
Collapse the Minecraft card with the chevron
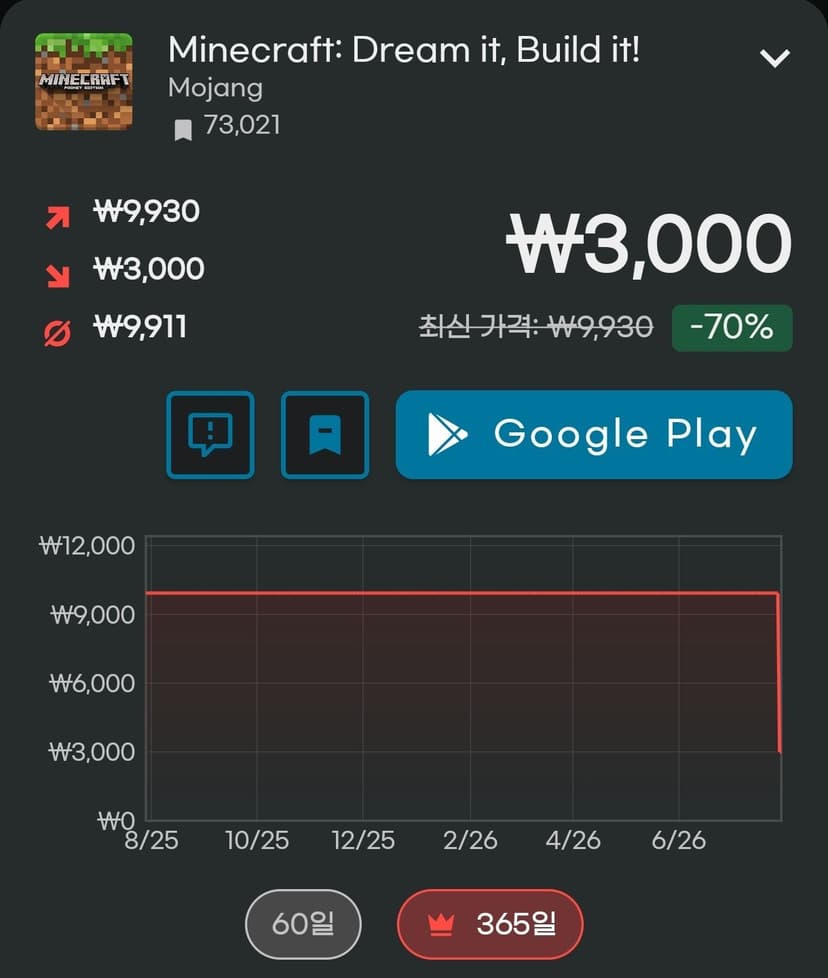[x=775, y=58]
